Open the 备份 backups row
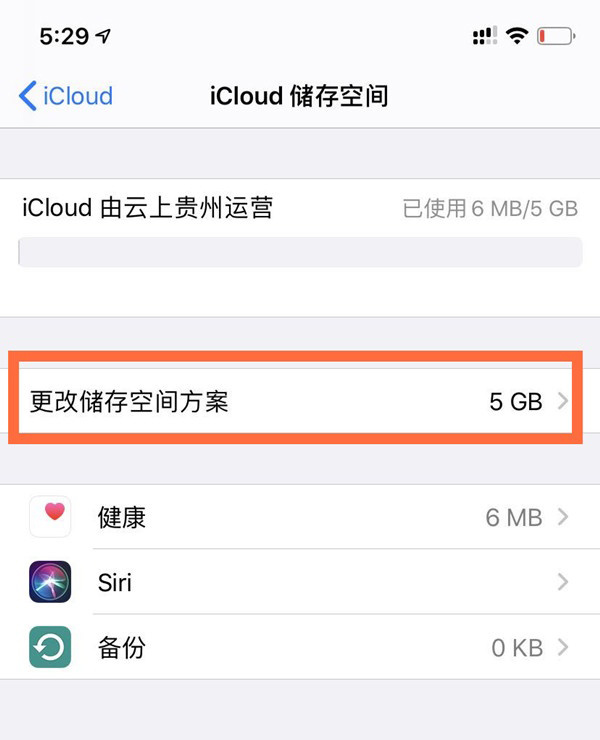The width and height of the screenshot is (600, 740). click(x=300, y=647)
